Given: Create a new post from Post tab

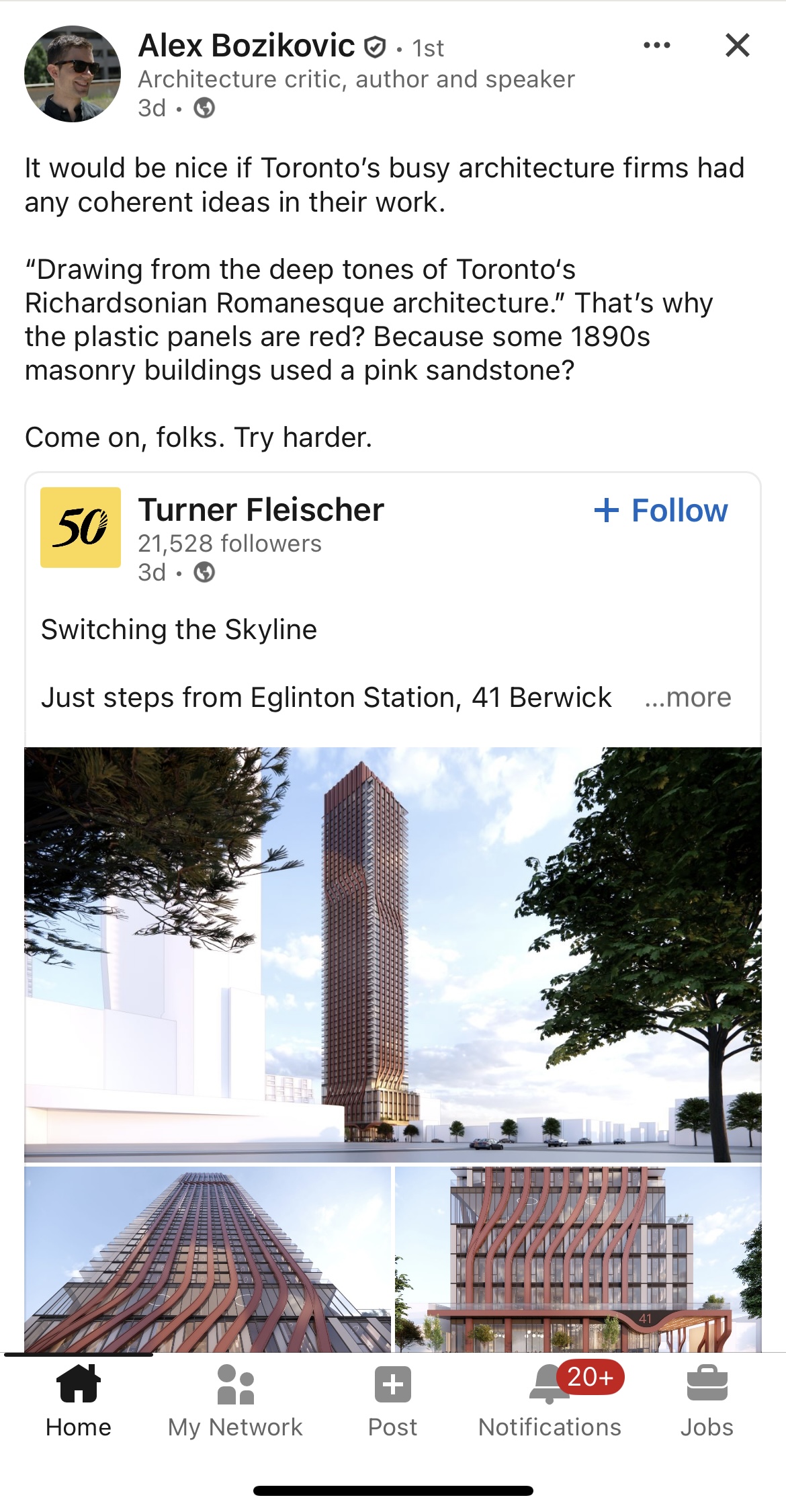Looking at the screenshot, I should tap(393, 1400).
